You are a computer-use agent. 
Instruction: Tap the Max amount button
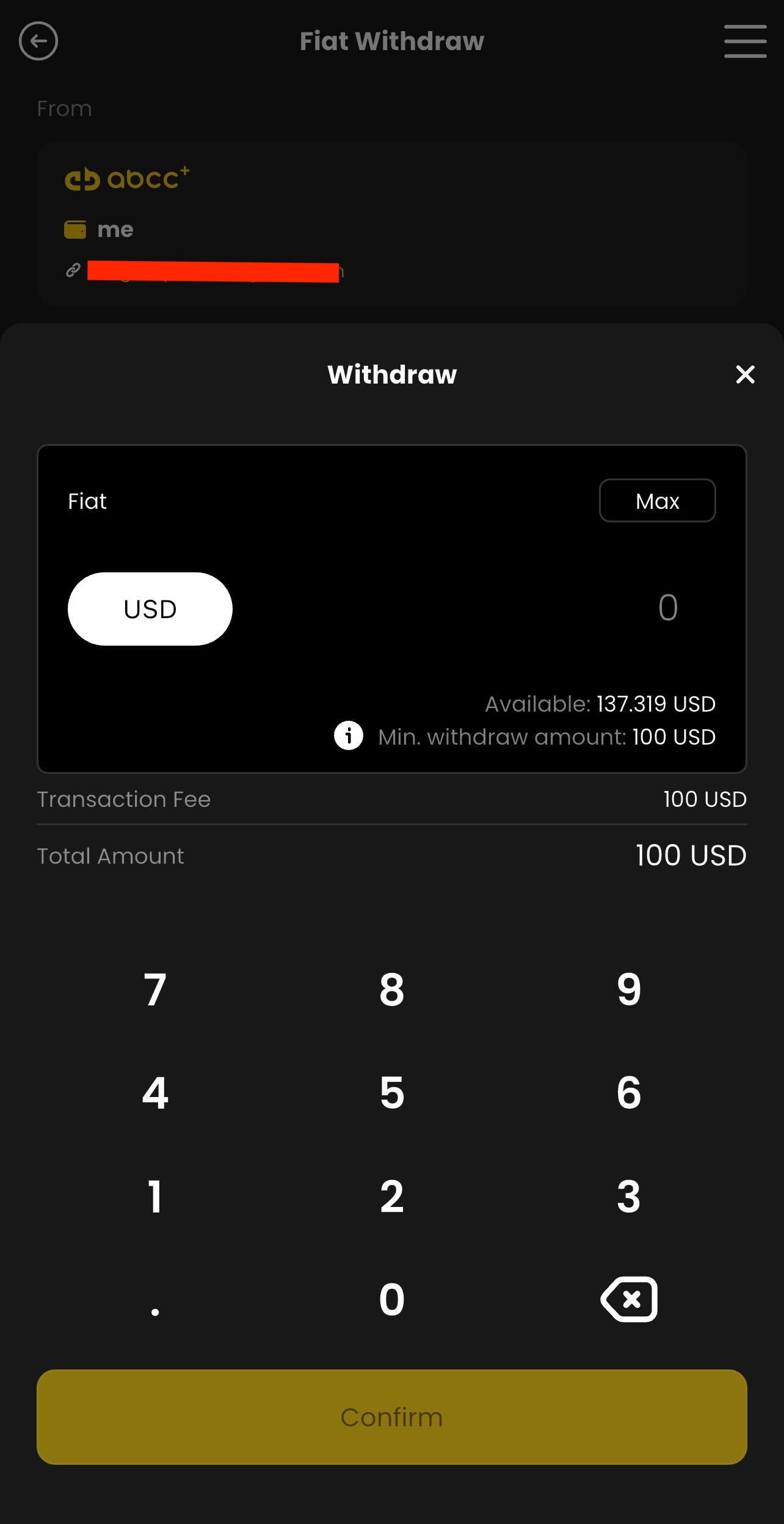point(657,501)
